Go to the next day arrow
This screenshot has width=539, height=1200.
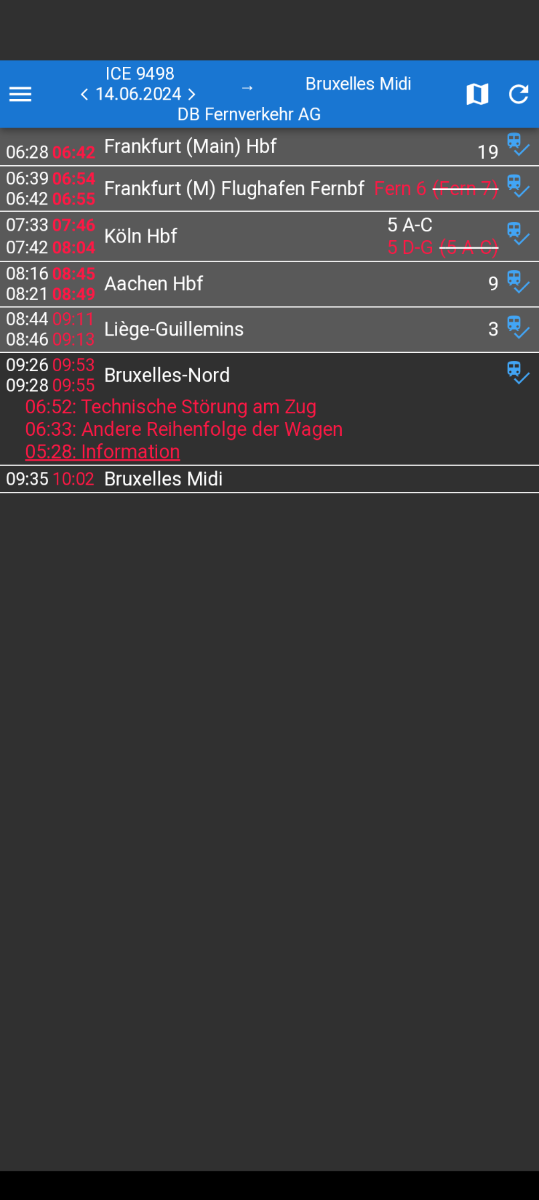(191, 94)
